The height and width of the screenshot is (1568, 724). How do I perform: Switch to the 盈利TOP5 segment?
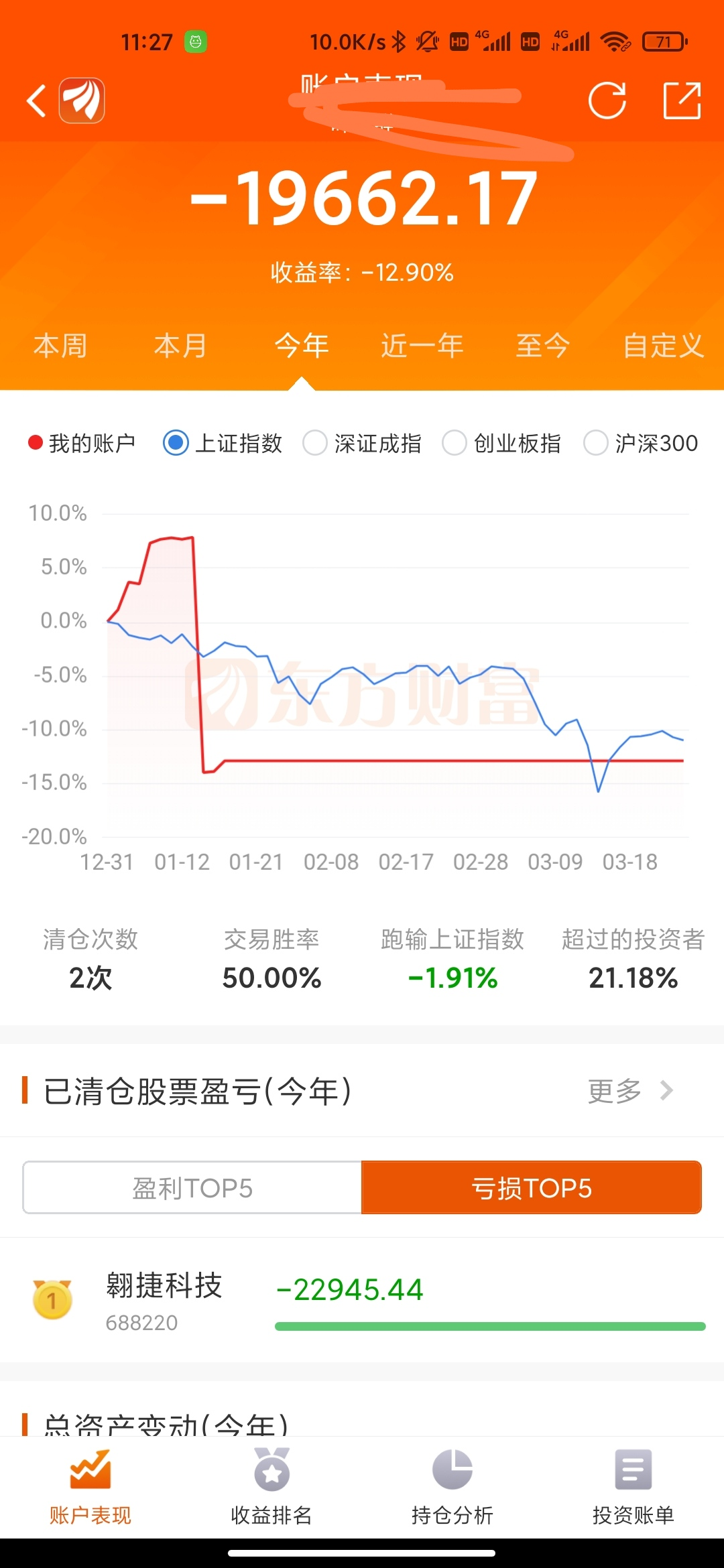pyautogui.click(x=192, y=1187)
